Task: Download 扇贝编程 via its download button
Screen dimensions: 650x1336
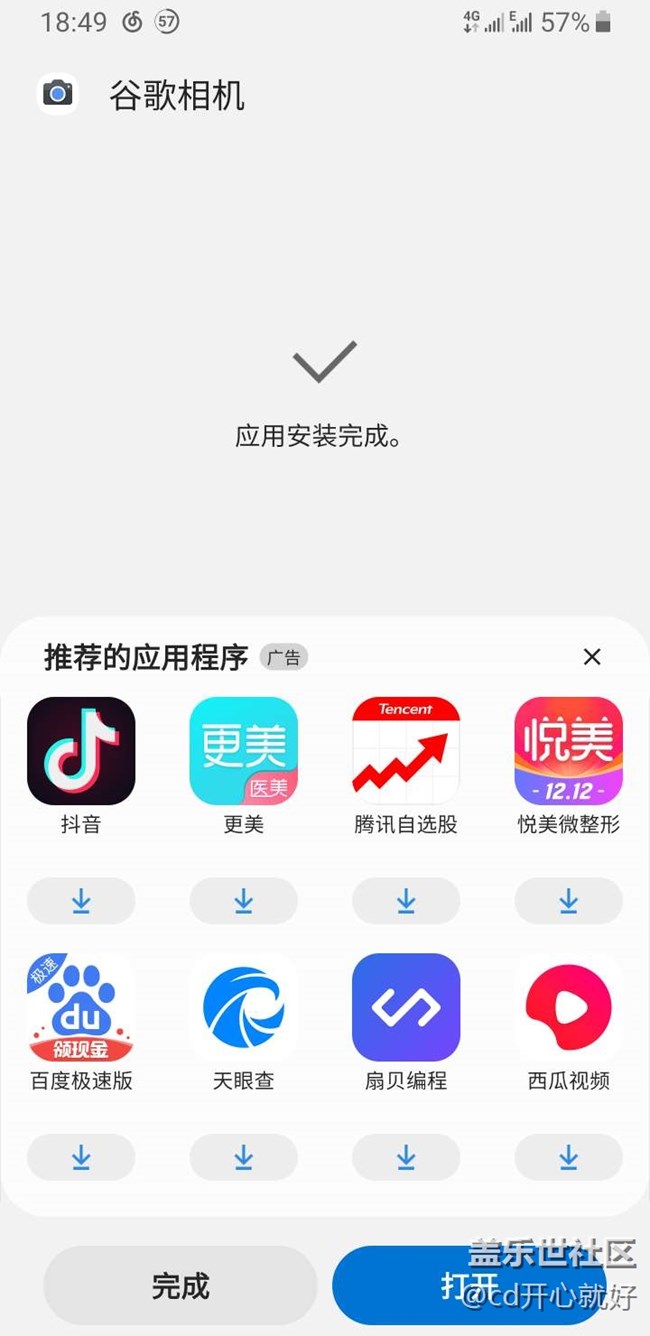Action: coord(406,1157)
